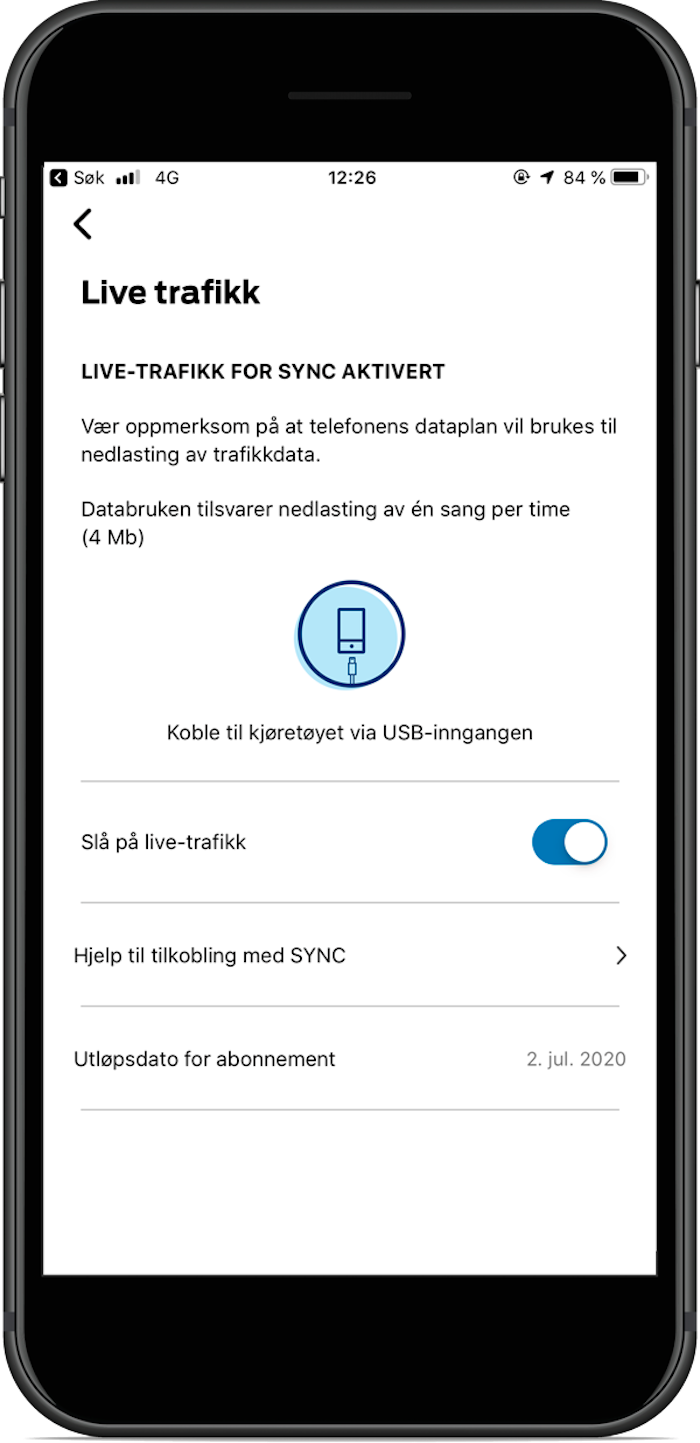Return to Søk via status bar
This screenshot has width=700, height=1443.
[x=77, y=178]
